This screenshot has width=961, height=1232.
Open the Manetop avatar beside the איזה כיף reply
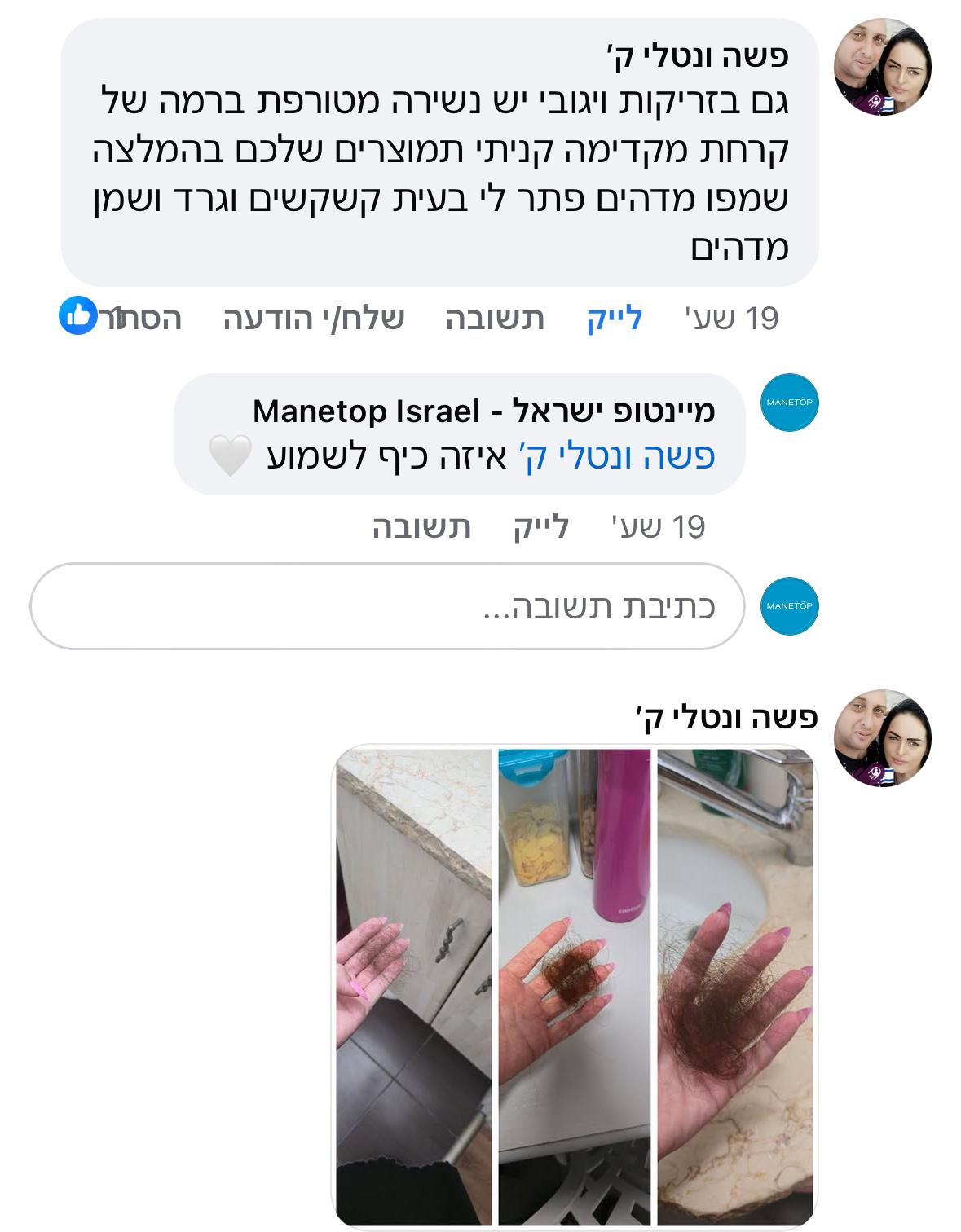(789, 403)
